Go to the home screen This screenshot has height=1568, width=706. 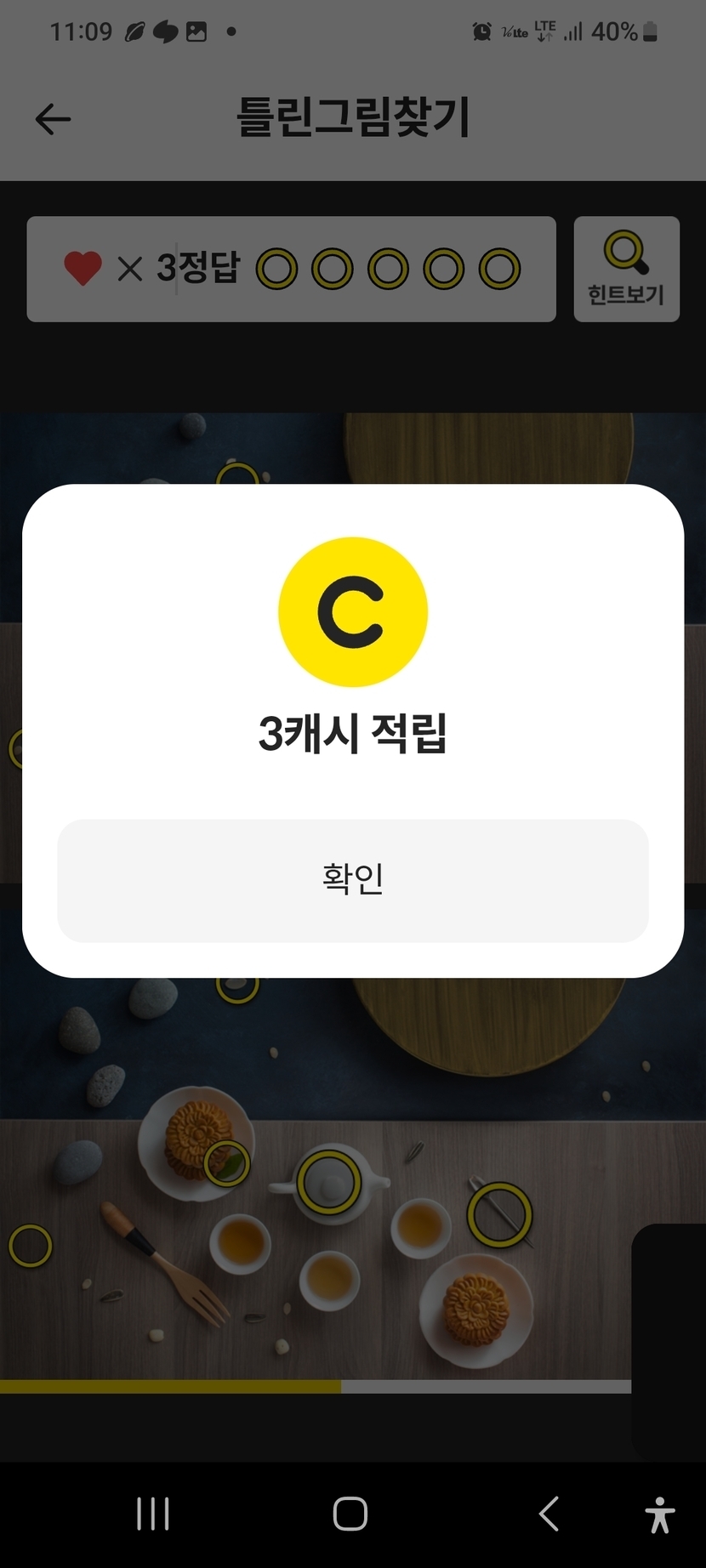[350, 1514]
